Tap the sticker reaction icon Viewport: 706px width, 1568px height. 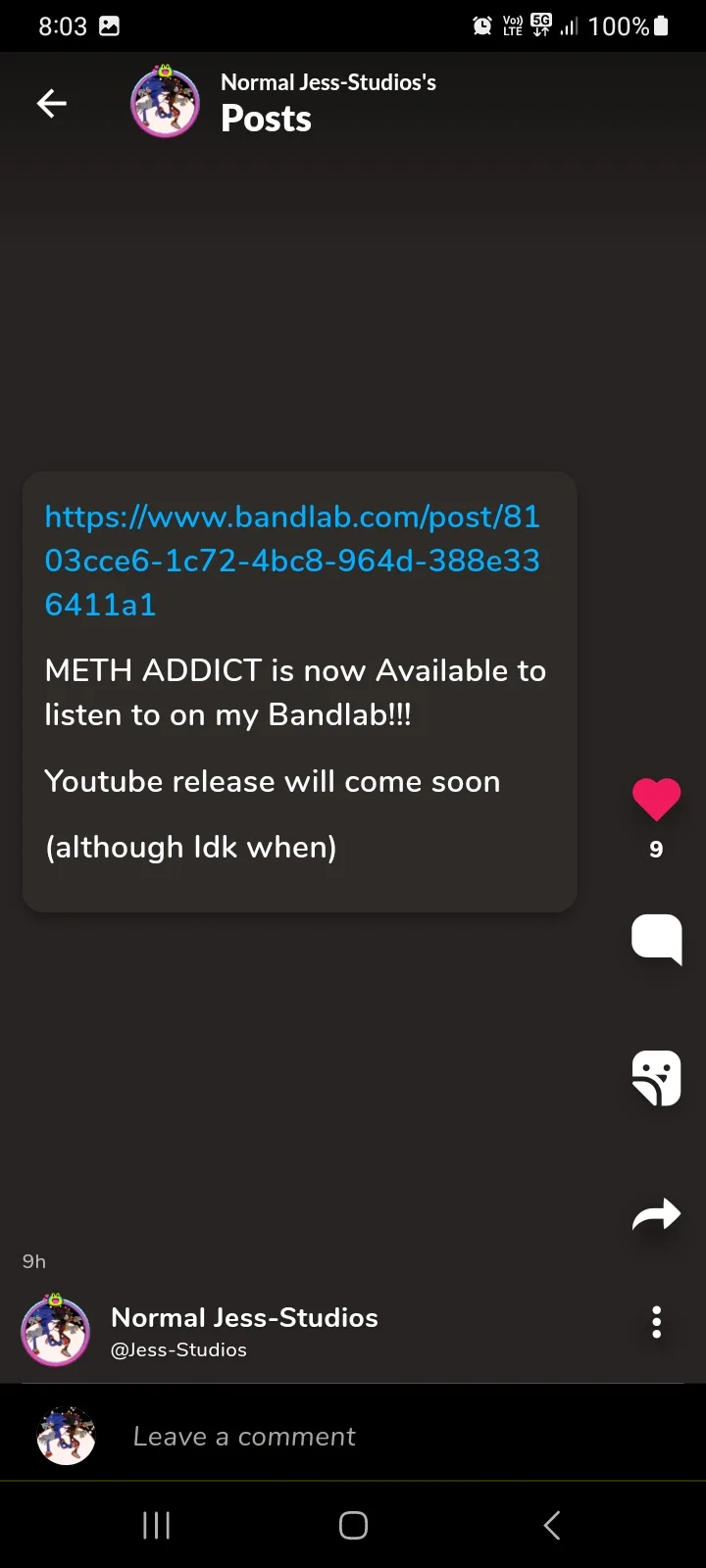point(656,1078)
